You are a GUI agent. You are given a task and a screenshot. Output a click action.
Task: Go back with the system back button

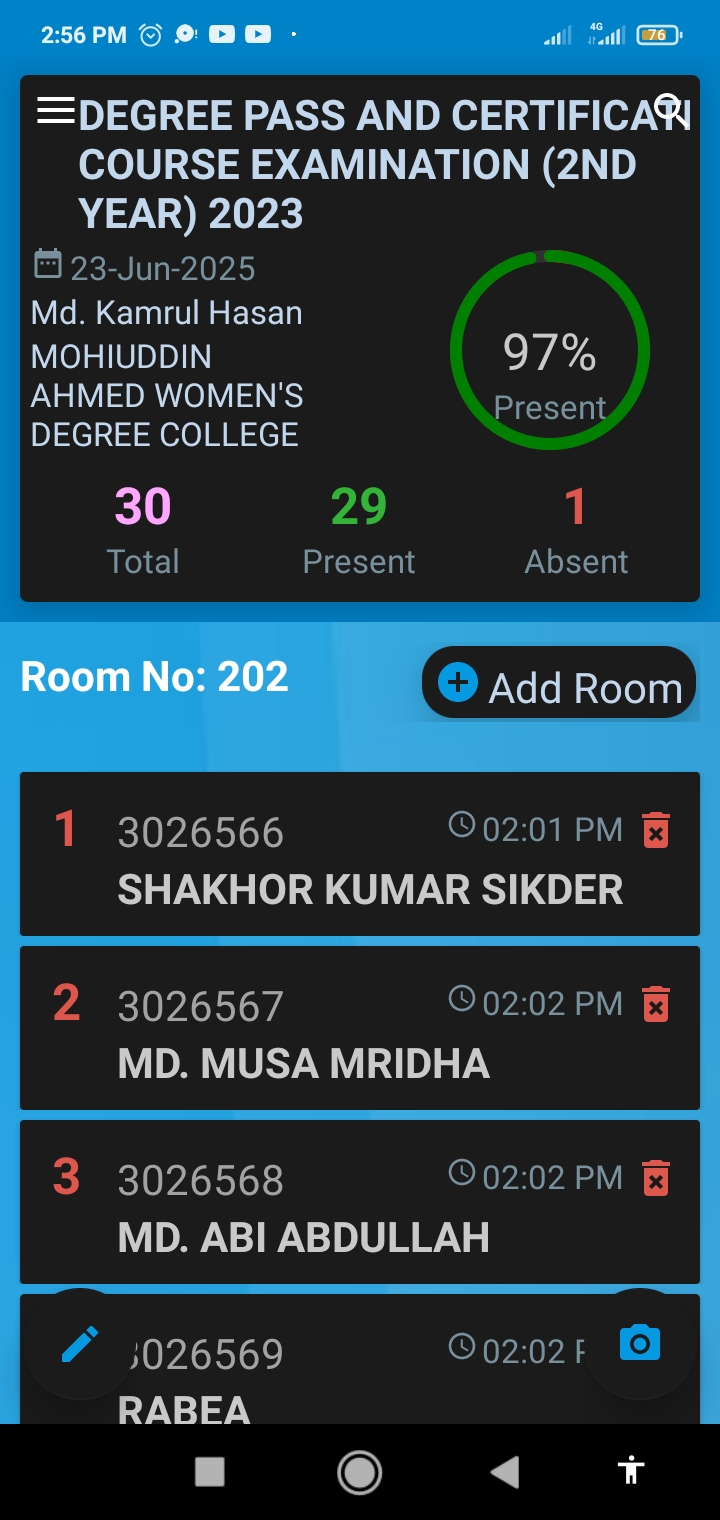point(505,1471)
